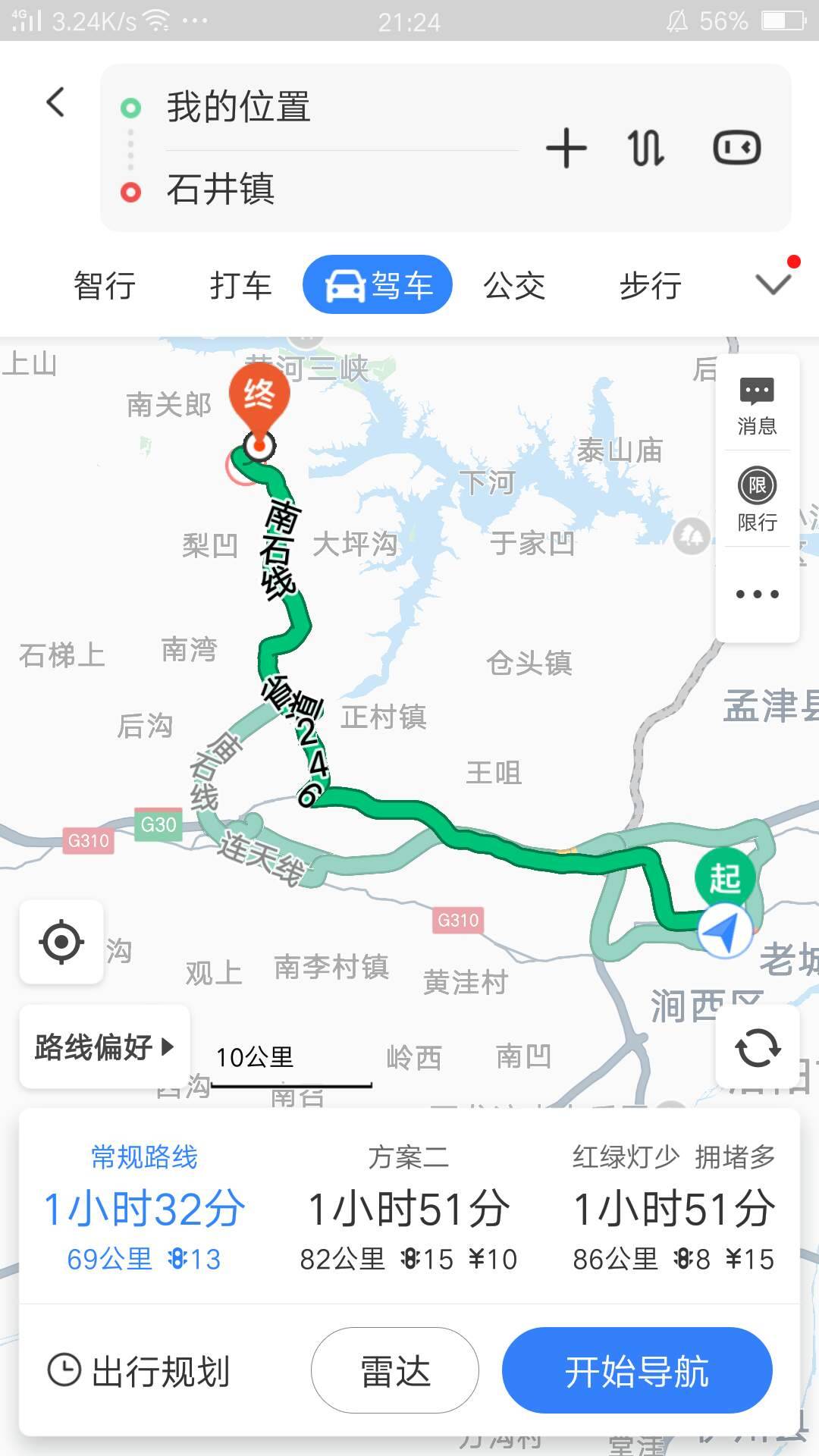Open 消息 messages on the map
Image resolution: width=819 pixels, height=1456 pixels.
click(757, 406)
